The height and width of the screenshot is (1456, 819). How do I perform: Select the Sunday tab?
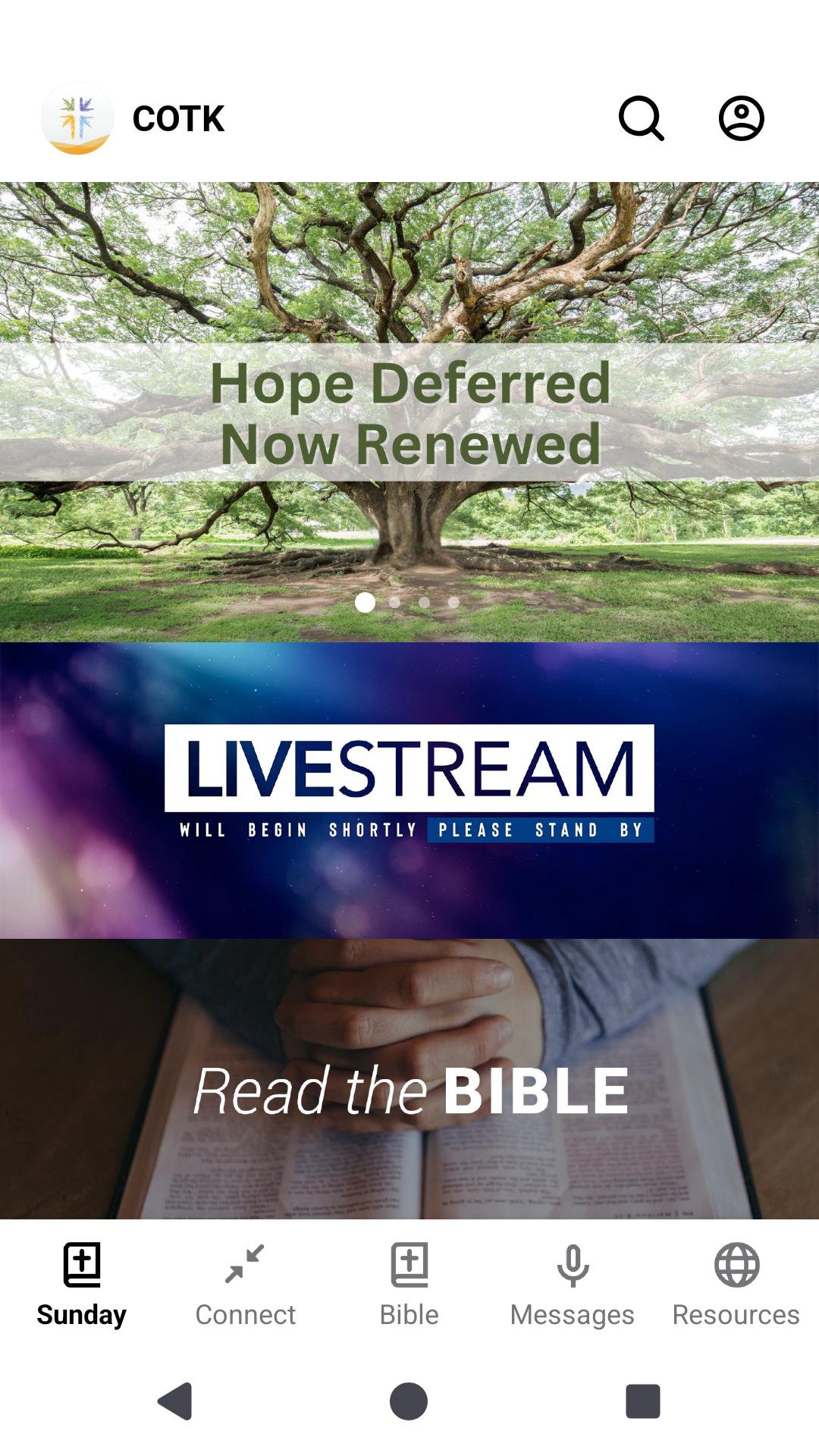(x=82, y=1285)
